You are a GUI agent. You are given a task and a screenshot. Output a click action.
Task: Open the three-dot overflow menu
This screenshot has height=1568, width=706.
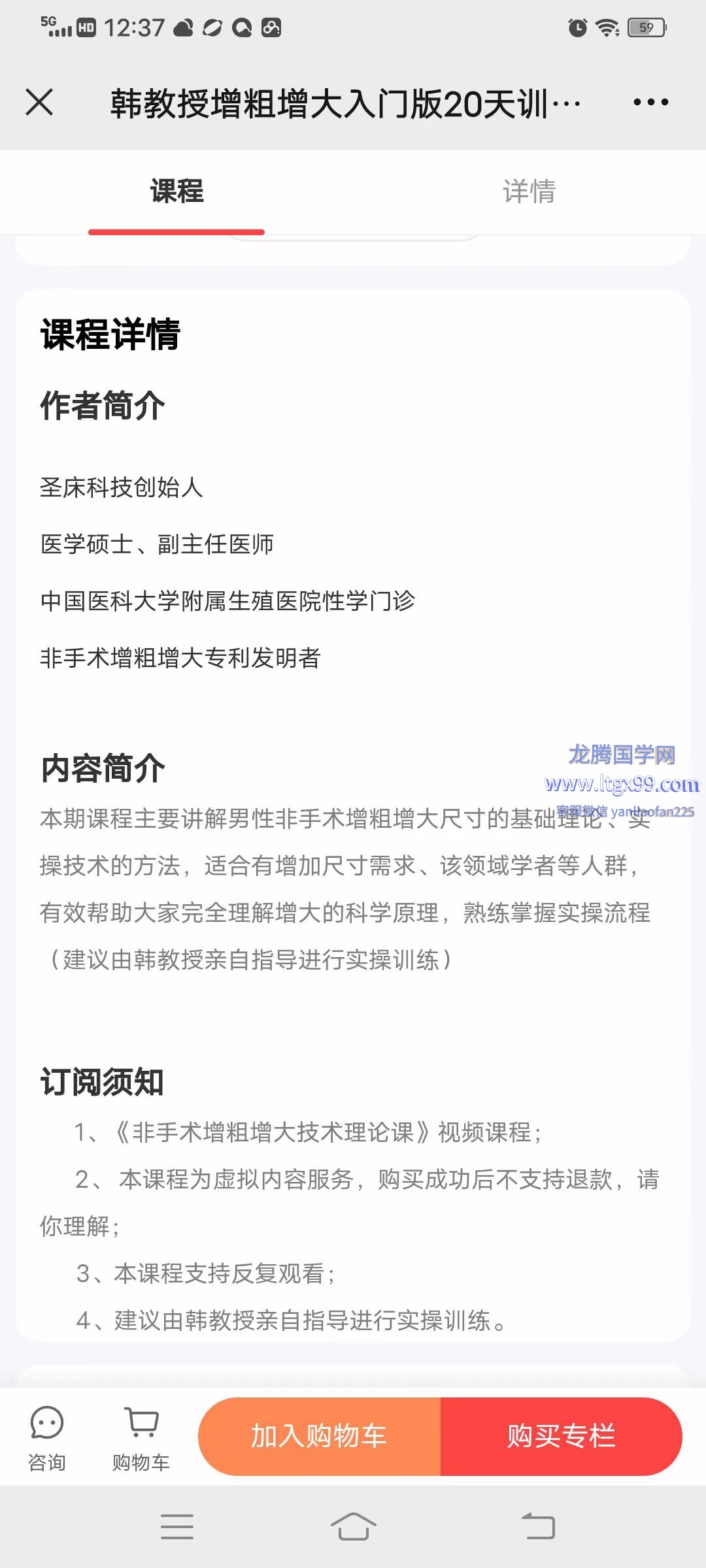[x=650, y=102]
